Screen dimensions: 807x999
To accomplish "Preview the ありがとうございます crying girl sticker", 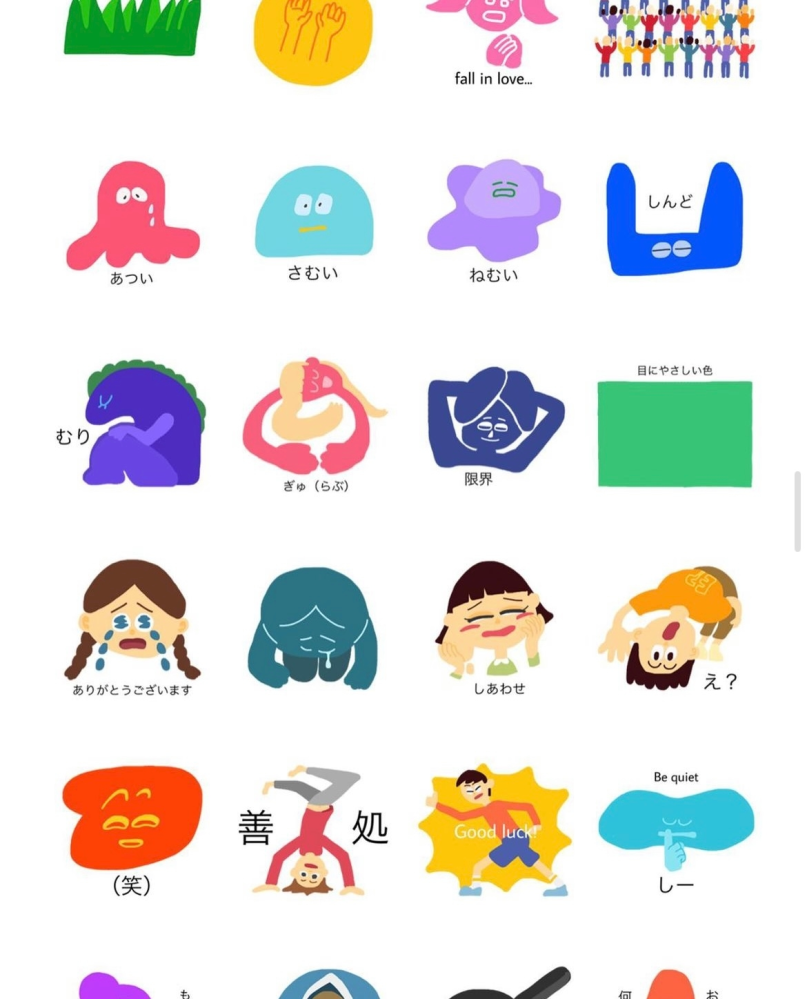I will tap(132, 624).
